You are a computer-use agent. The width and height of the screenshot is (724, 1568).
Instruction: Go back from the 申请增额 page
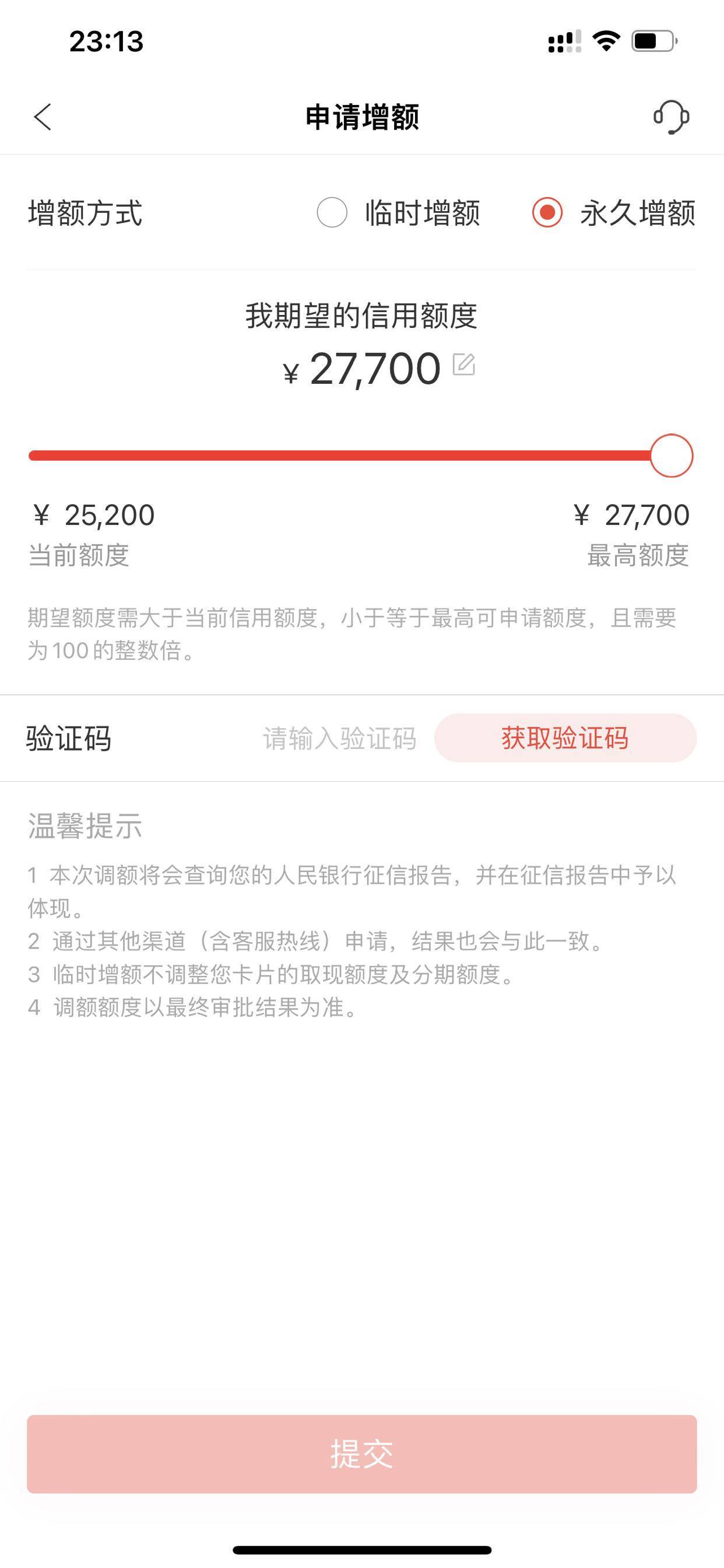(43, 117)
